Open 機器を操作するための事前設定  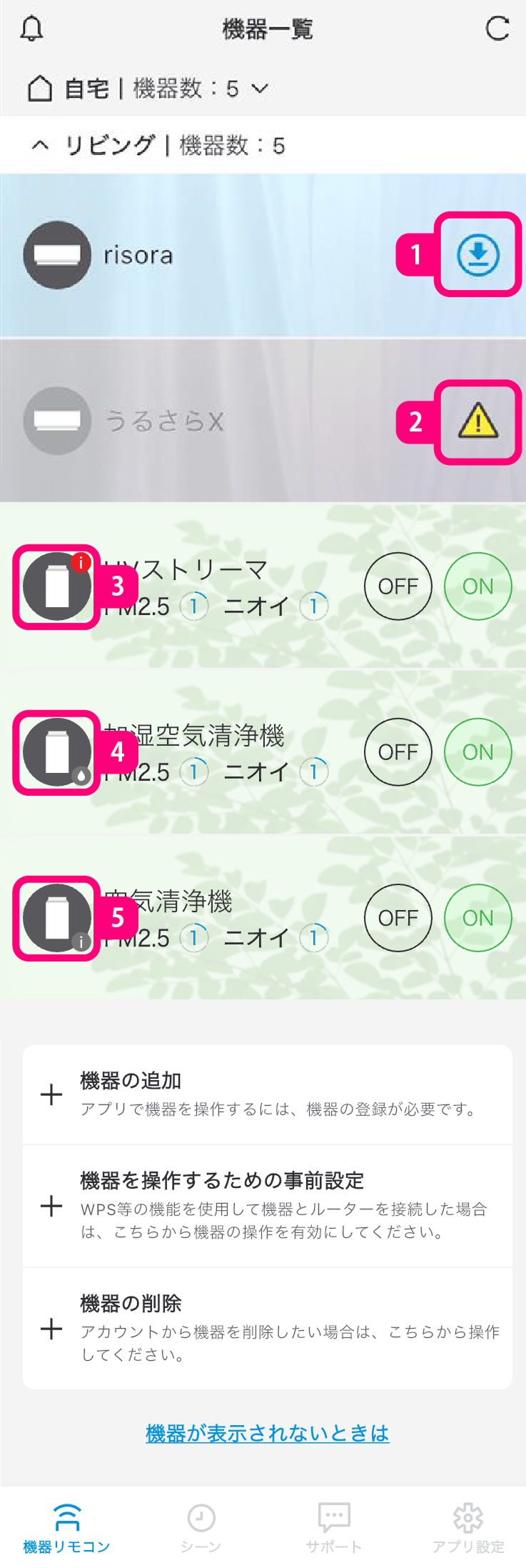267,1205
